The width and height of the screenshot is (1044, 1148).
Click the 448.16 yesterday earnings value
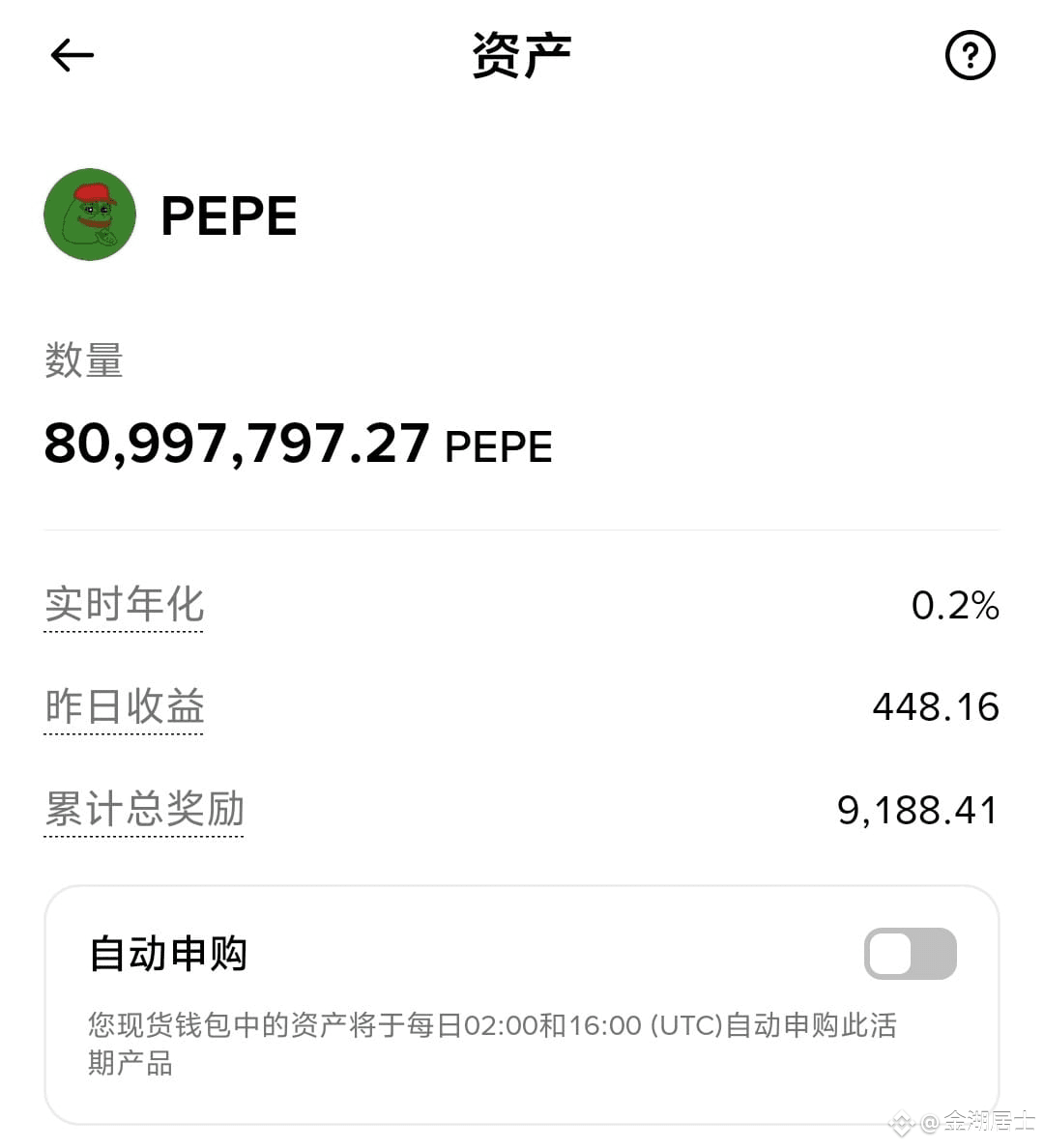click(x=935, y=707)
